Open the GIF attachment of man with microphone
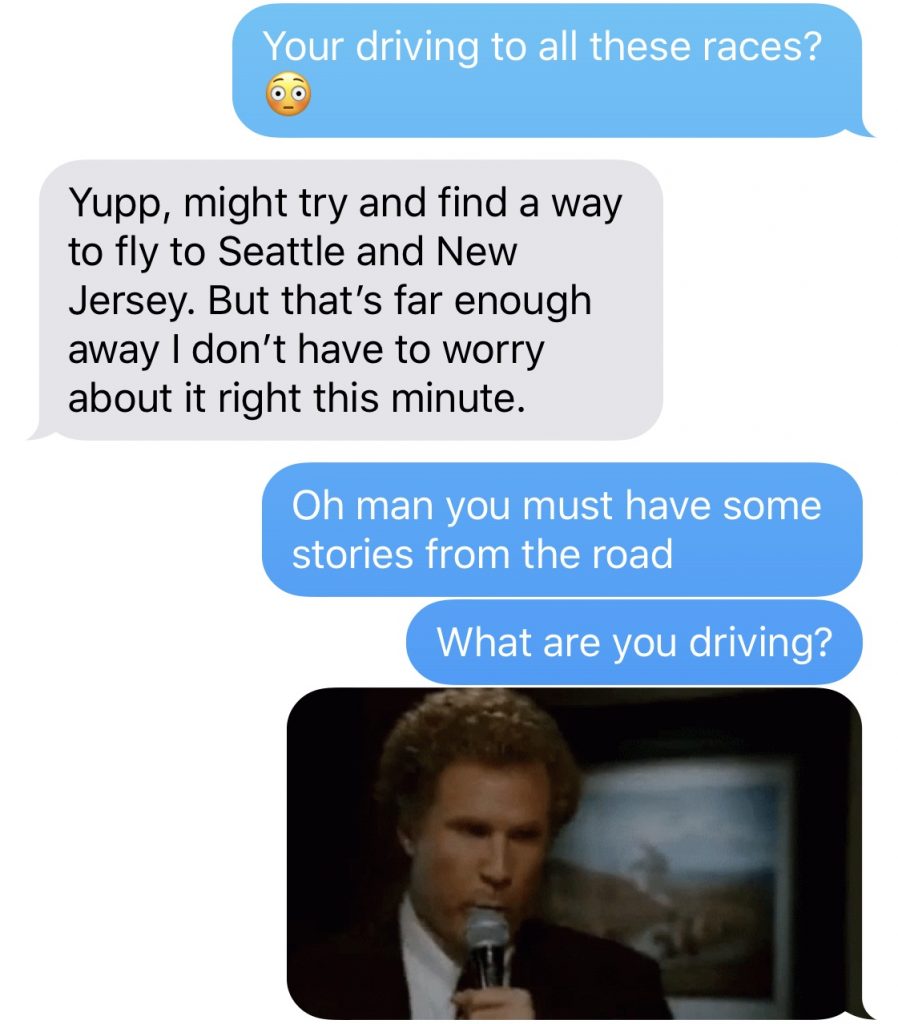898x1024 pixels. click(573, 853)
